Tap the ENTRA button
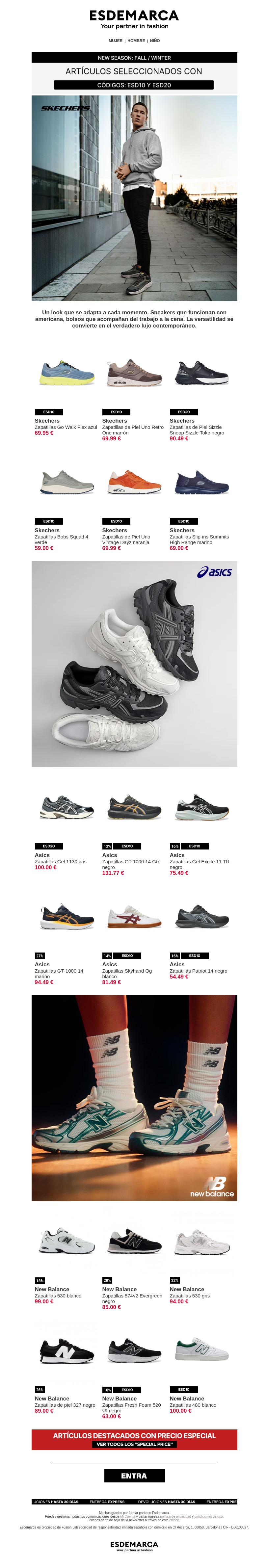This screenshot has width=266, height=1568. [x=134, y=1476]
